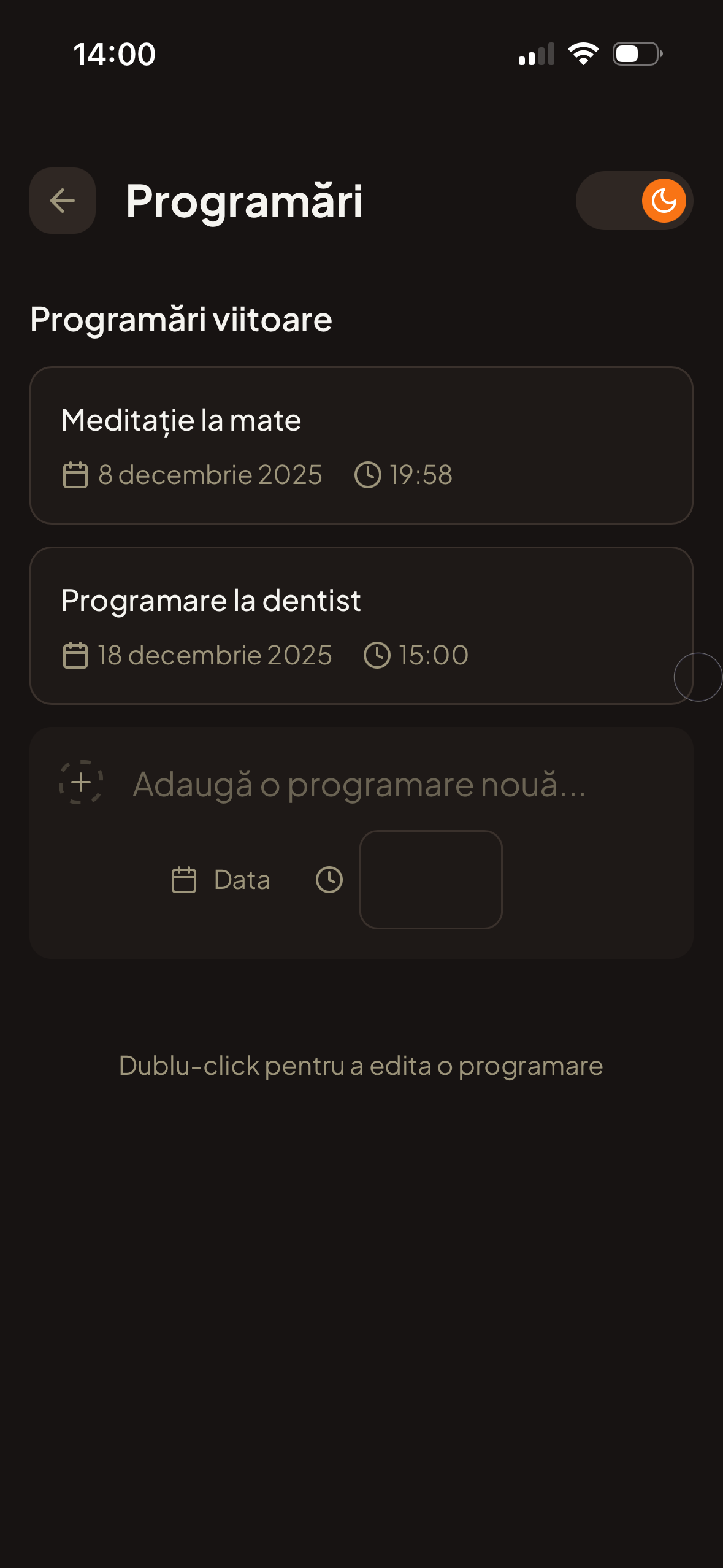Screen dimensions: 723x1568
Task: Click the Adaugă o programare nouă text field
Action: 359,784
